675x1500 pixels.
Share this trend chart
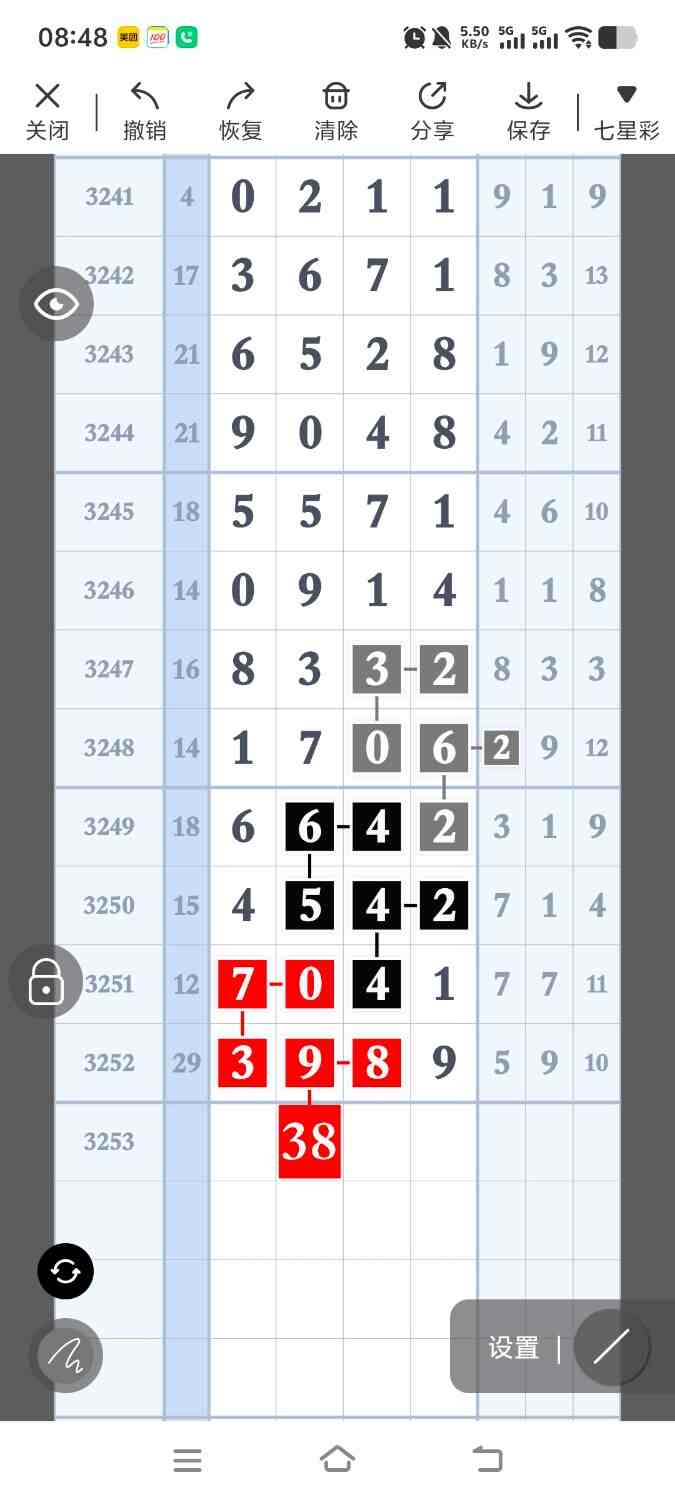[432, 111]
